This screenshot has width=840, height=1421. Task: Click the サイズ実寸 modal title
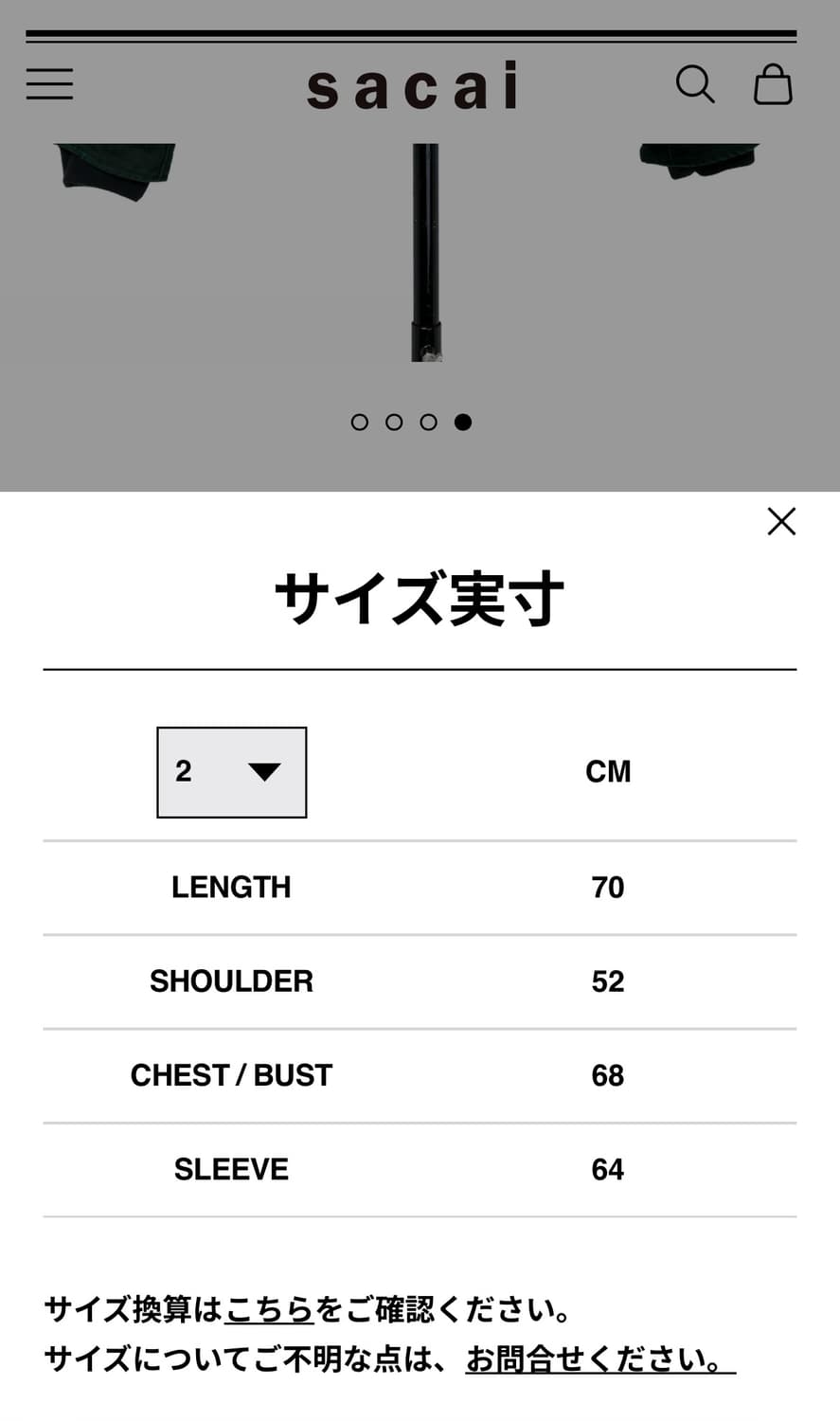[418, 598]
